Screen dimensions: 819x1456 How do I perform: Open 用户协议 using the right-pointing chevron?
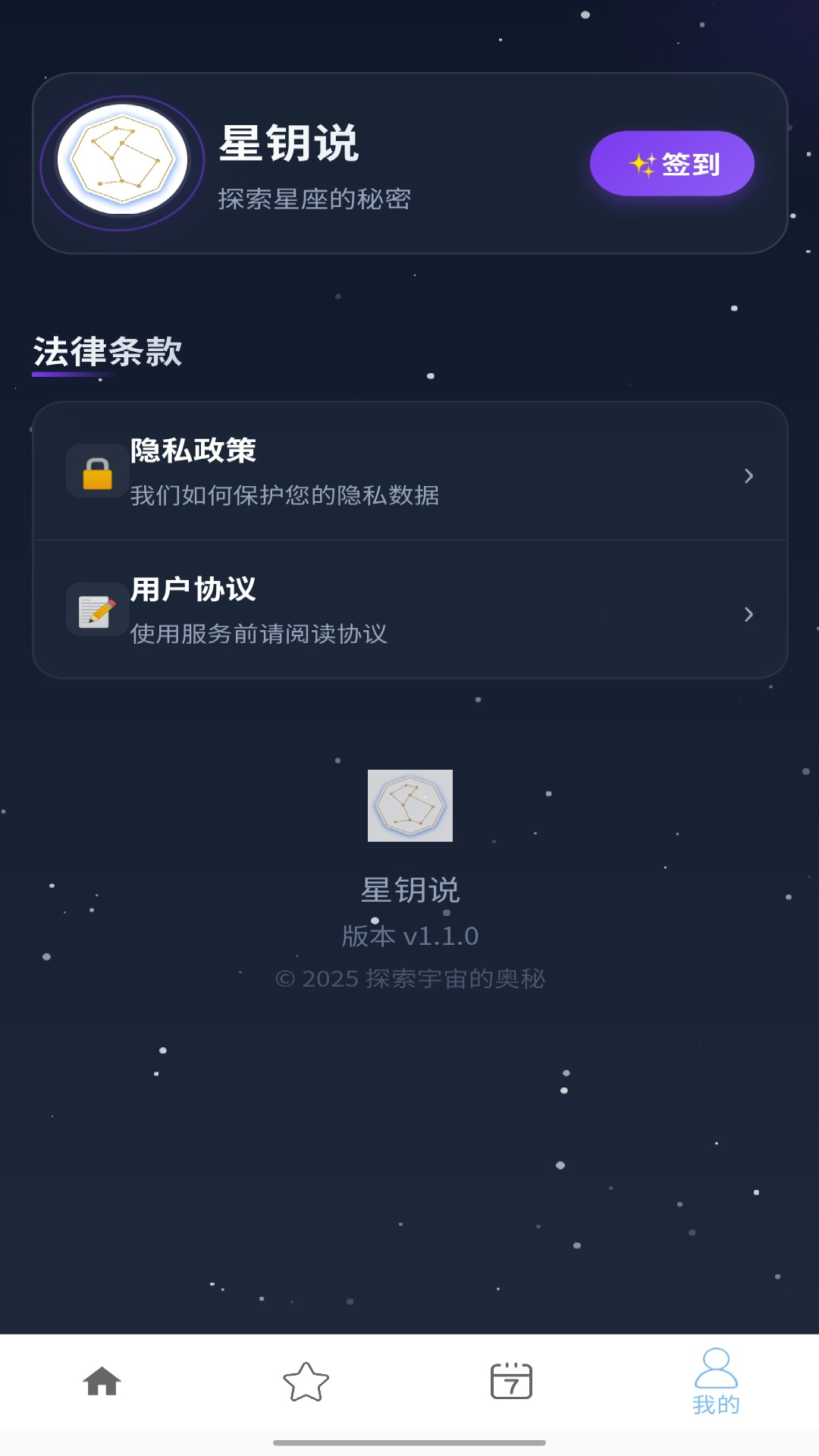click(750, 614)
